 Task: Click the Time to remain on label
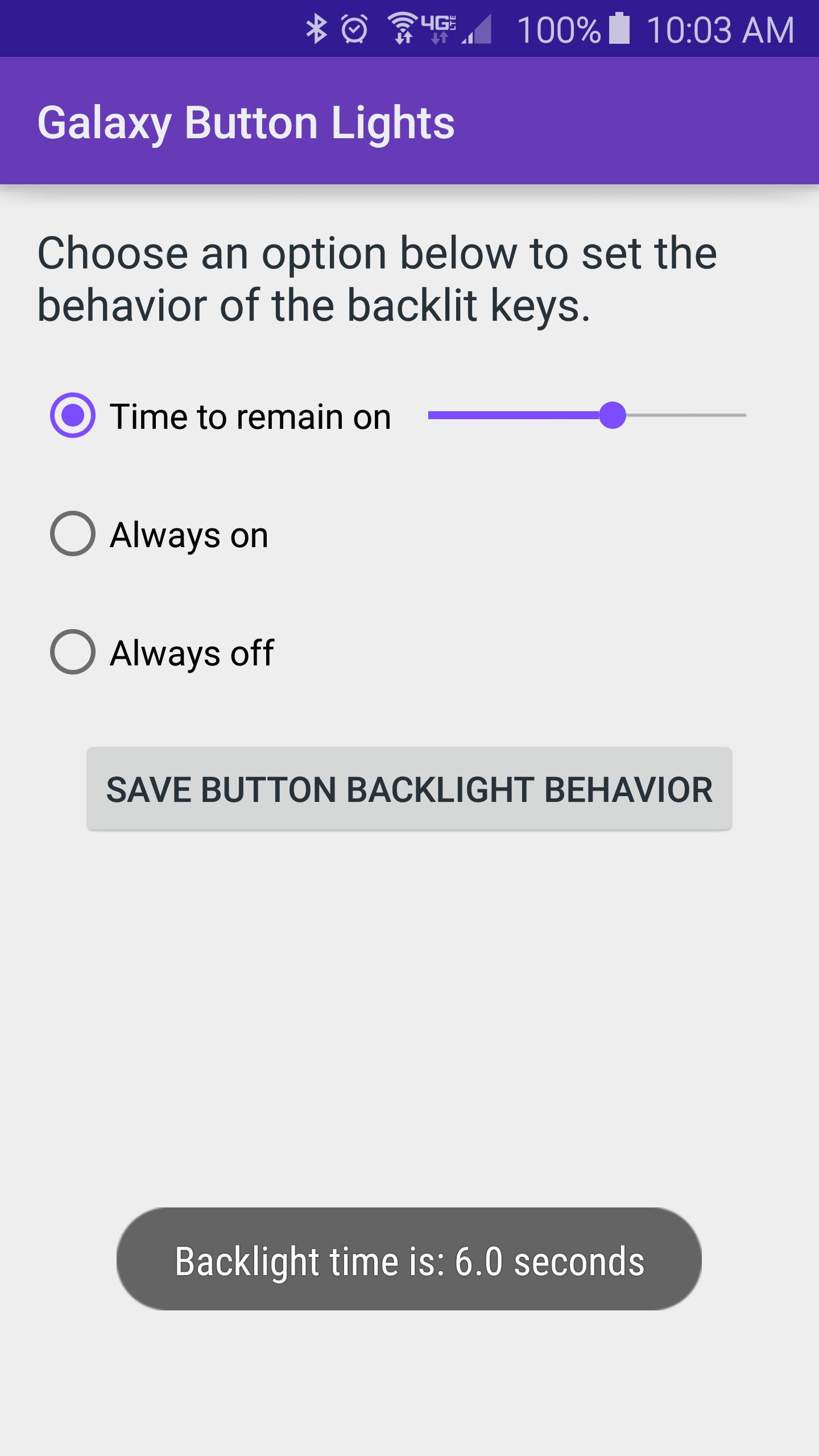(249, 416)
